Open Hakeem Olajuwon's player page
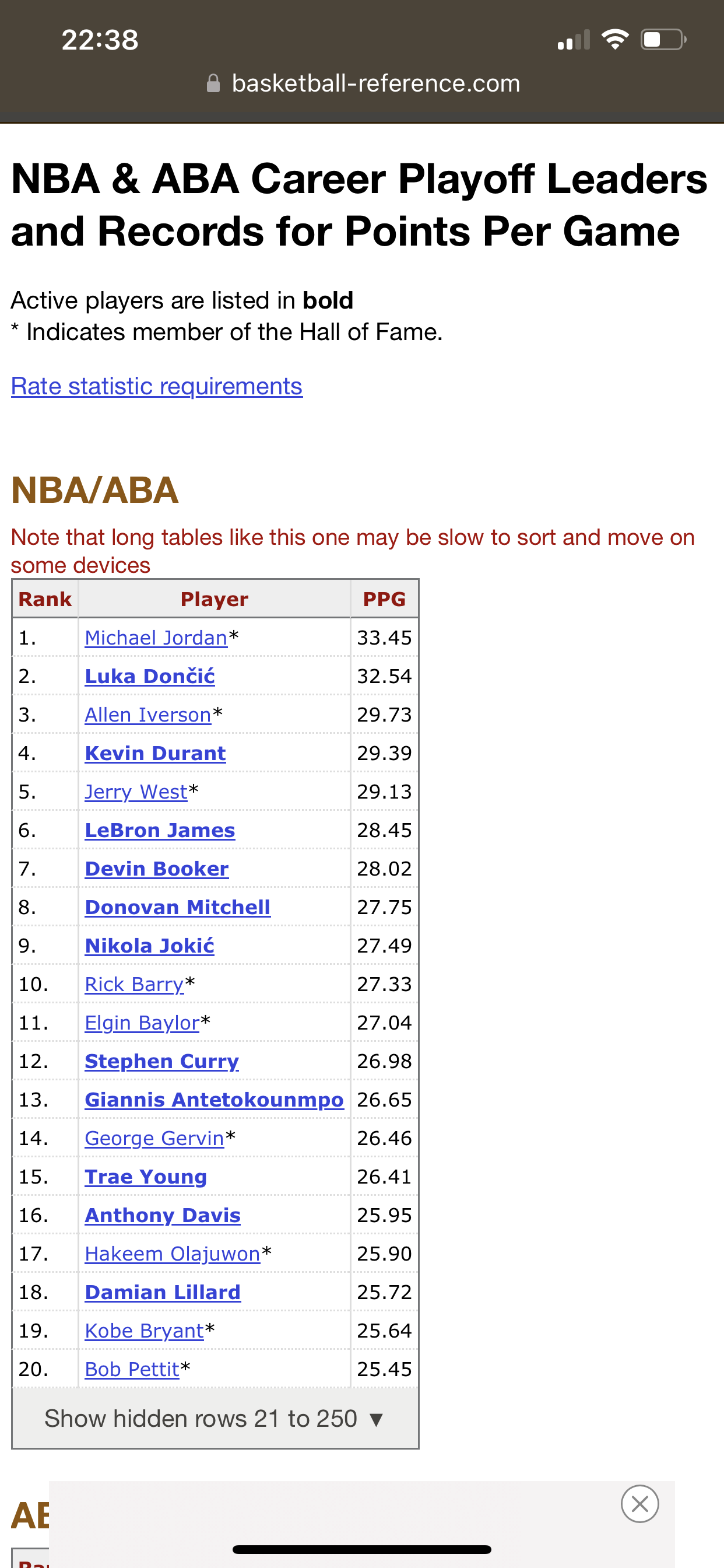Viewport: 724px width, 1568px height. tap(172, 1254)
